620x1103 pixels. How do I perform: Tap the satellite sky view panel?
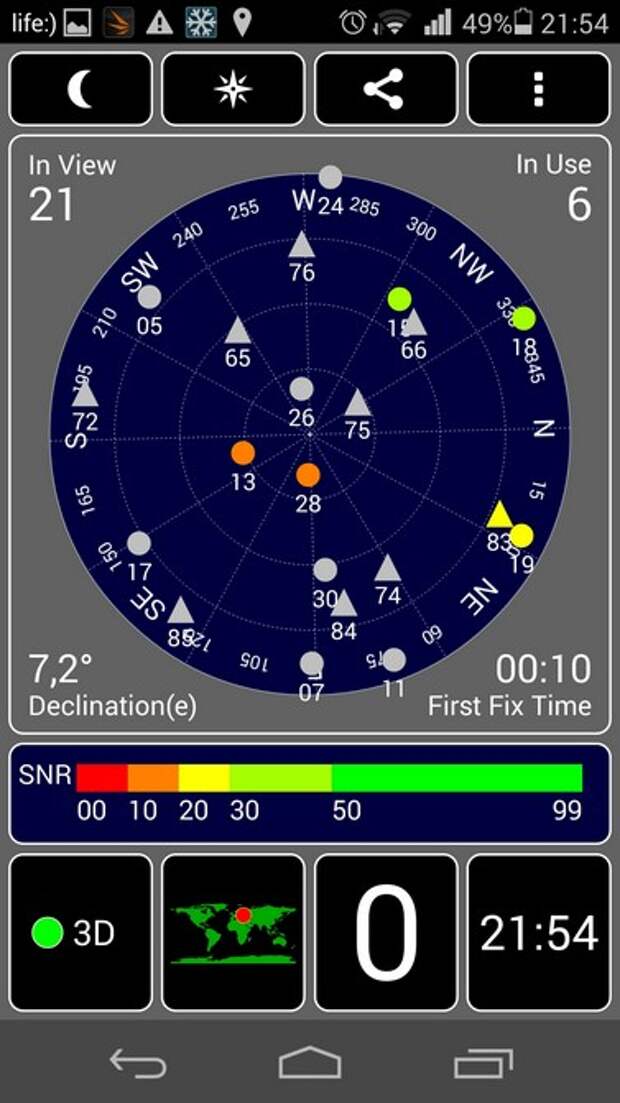pos(310,434)
